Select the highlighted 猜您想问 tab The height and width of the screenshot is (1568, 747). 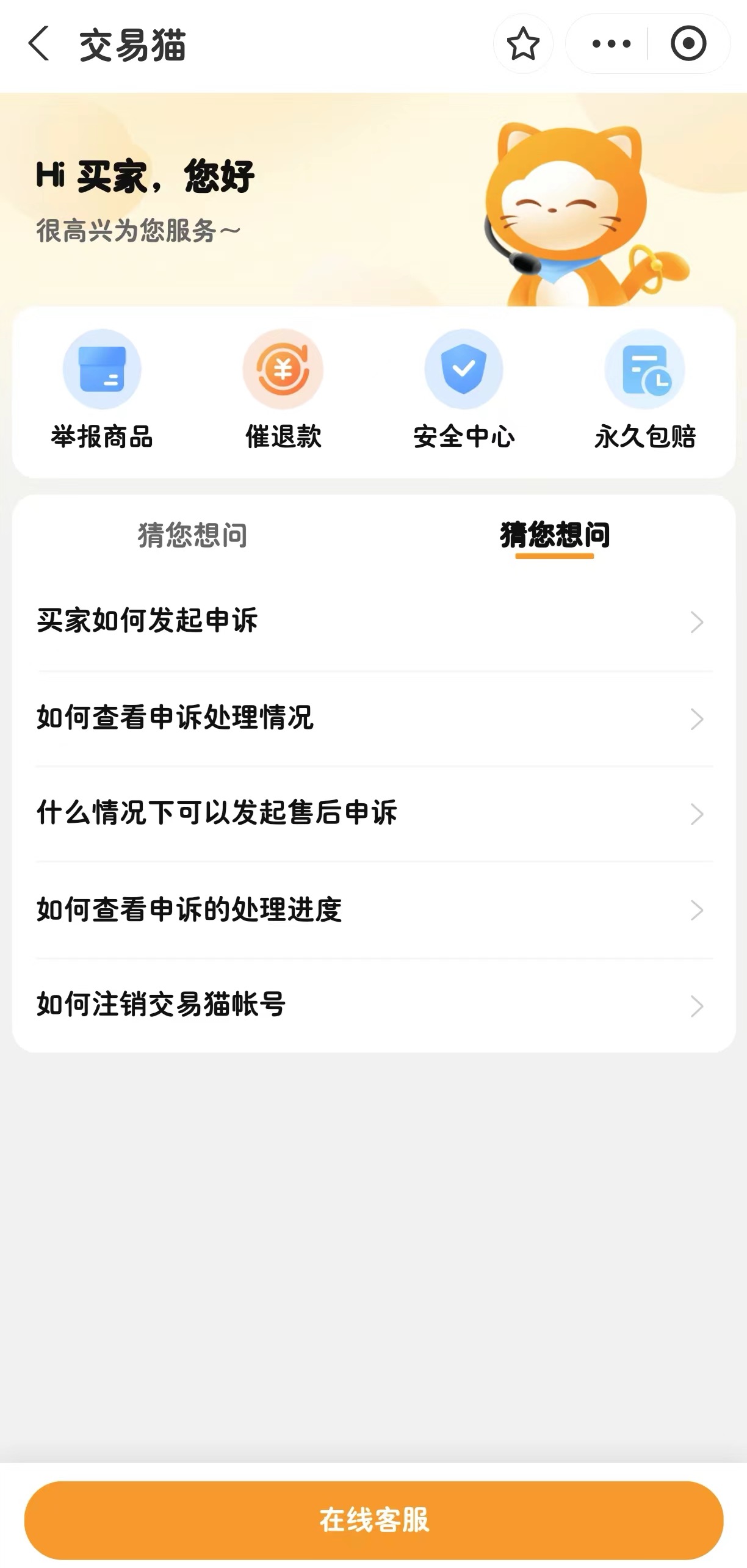(x=555, y=535)
